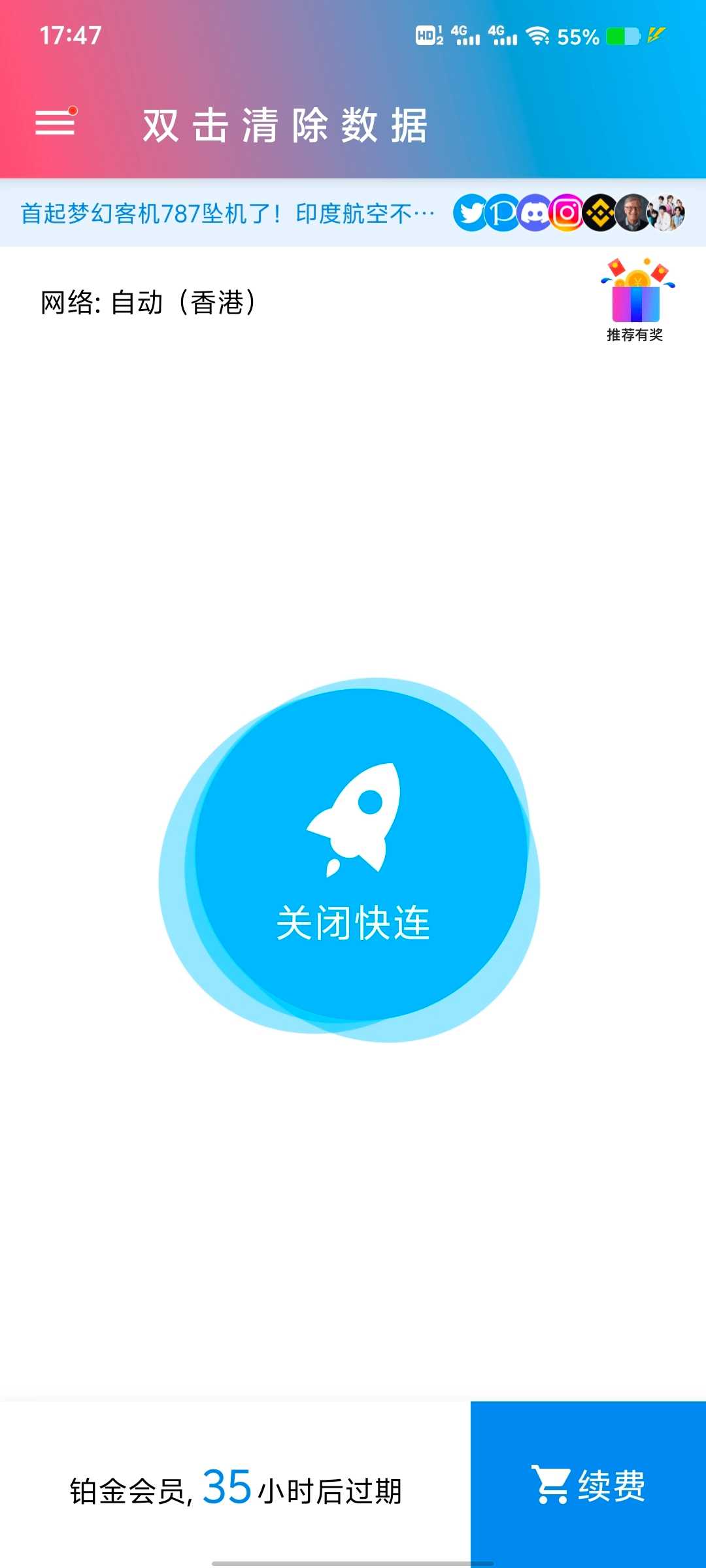Open the 787 plane crash news banner
The image size is (706, 1568).
227,214
